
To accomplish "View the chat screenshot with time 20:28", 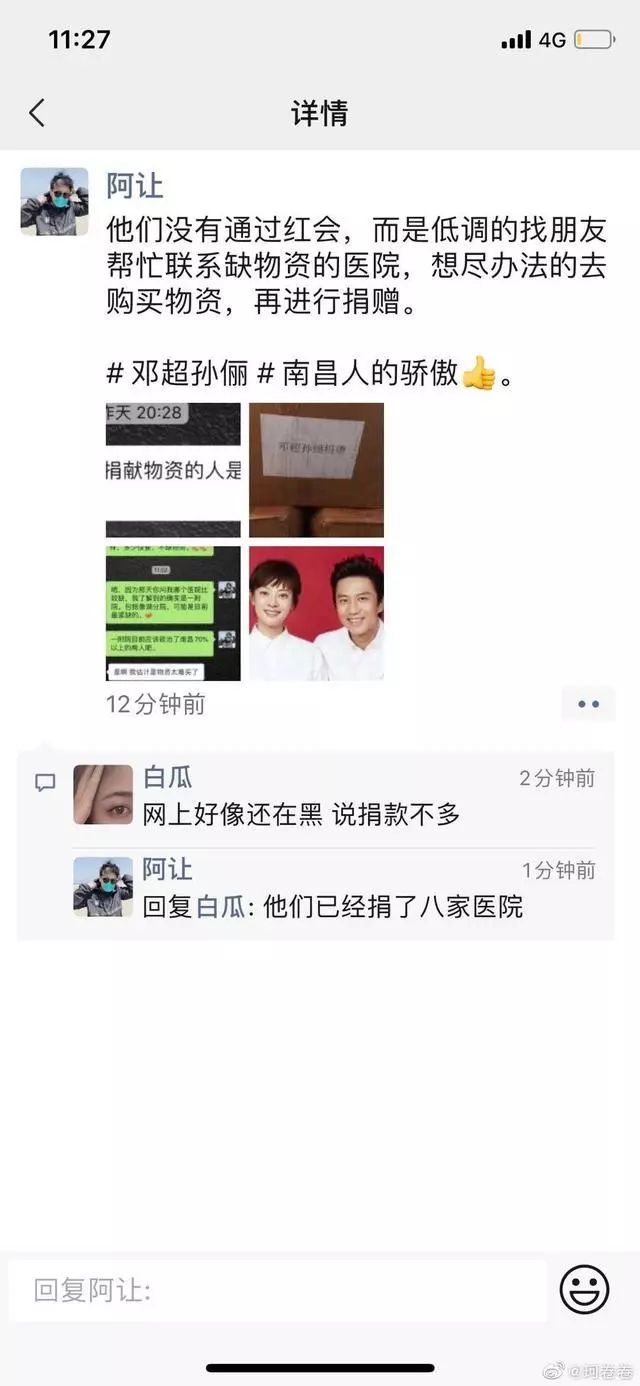I will click(174, 470).
